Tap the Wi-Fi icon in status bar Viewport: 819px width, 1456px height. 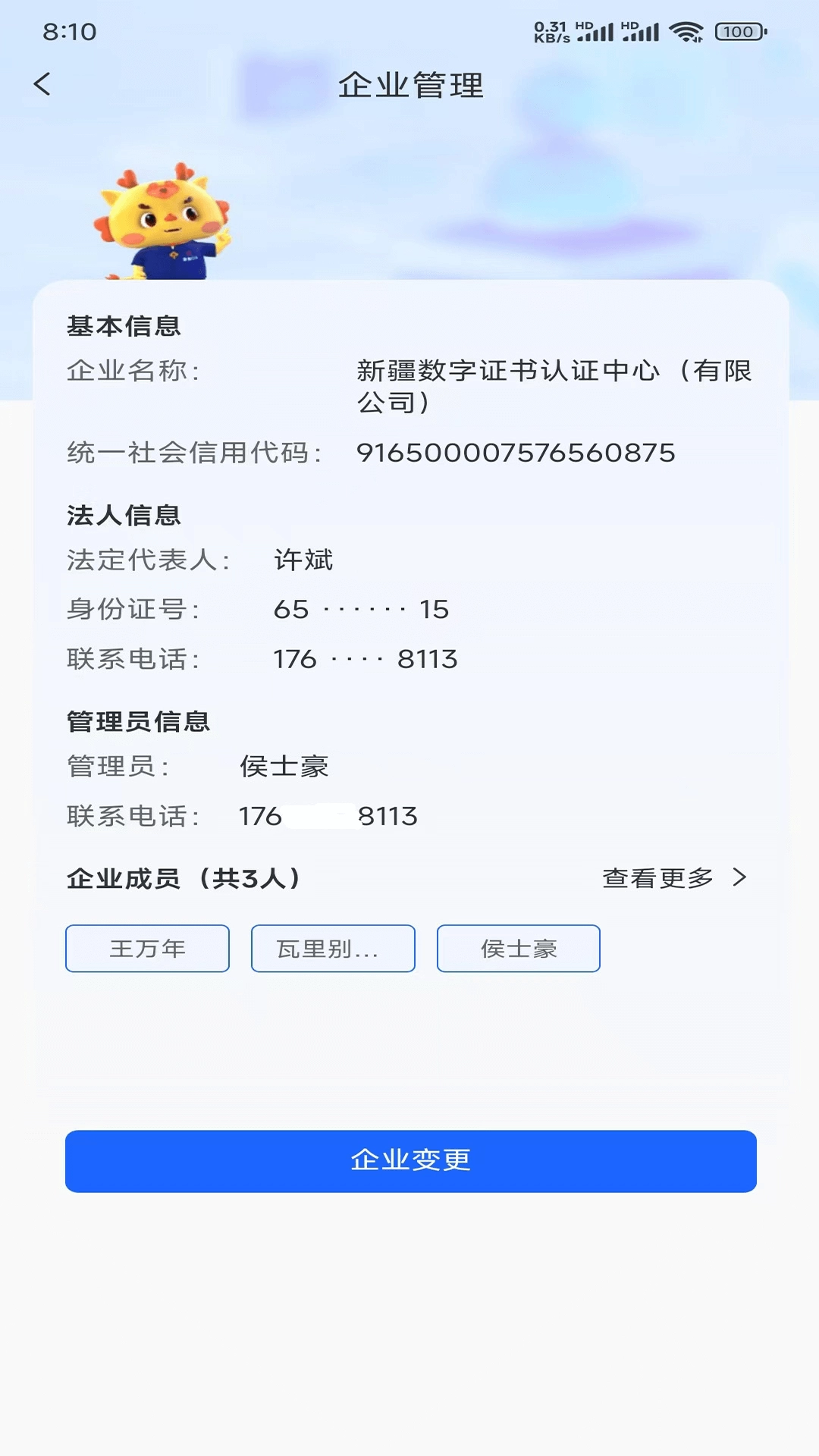686,31
